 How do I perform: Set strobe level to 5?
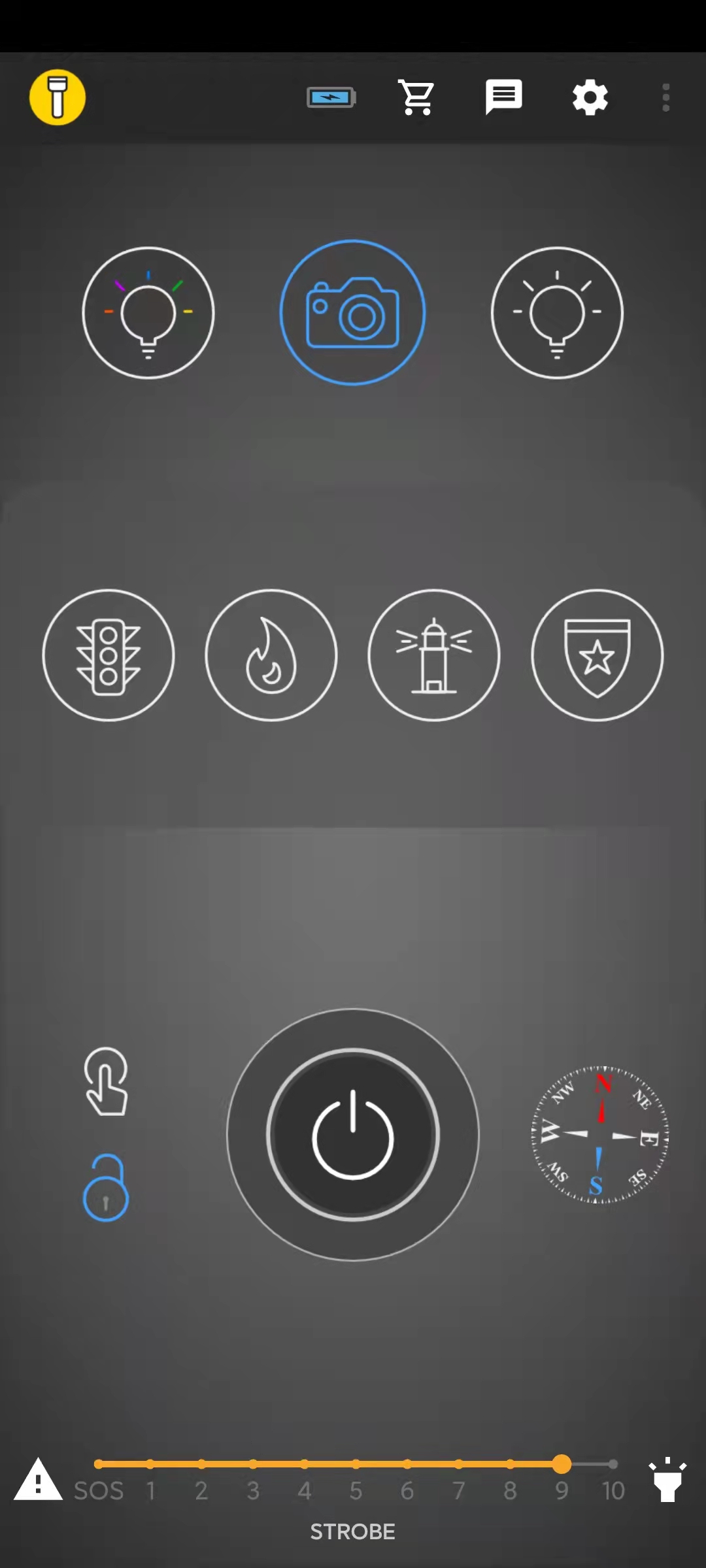(x=356, y=1464)
